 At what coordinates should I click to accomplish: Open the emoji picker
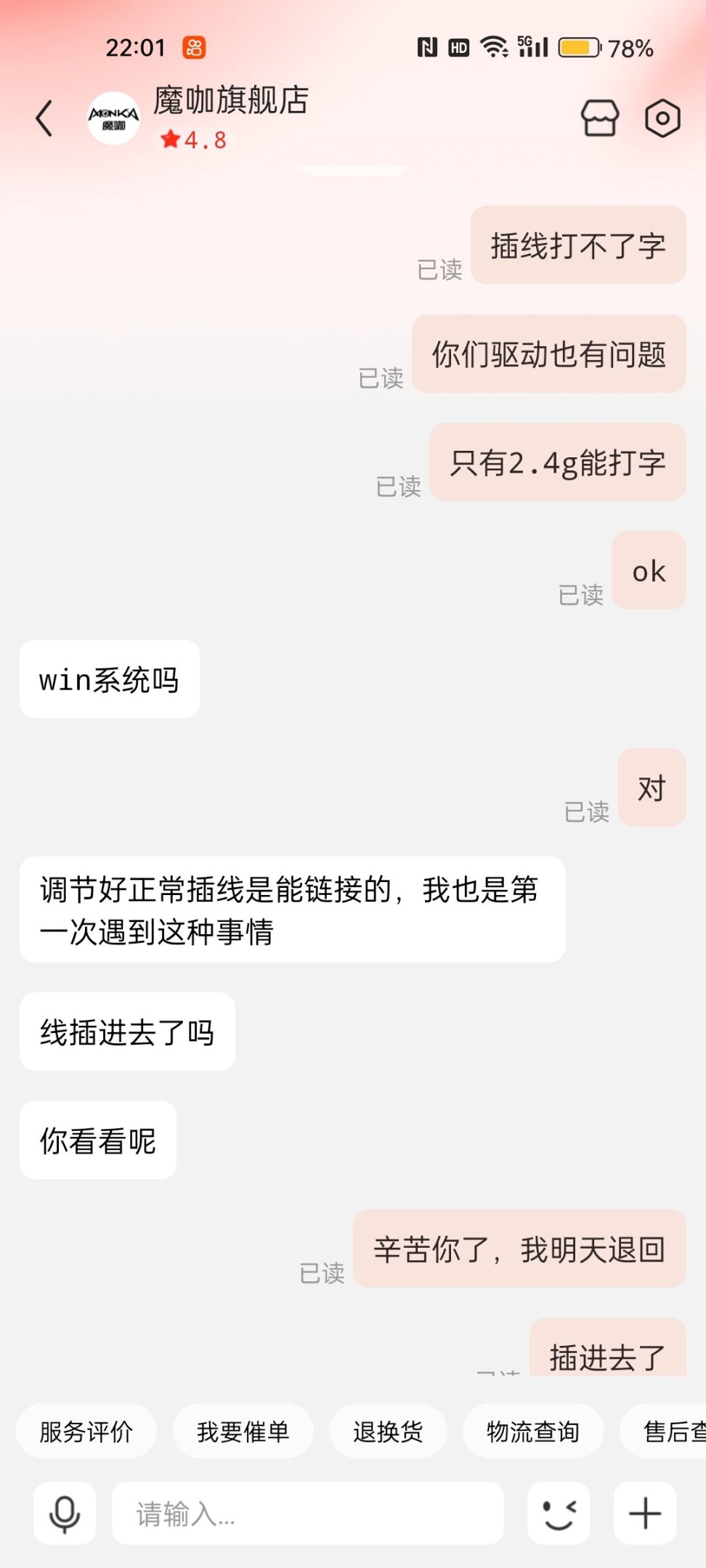[559, 1514]
